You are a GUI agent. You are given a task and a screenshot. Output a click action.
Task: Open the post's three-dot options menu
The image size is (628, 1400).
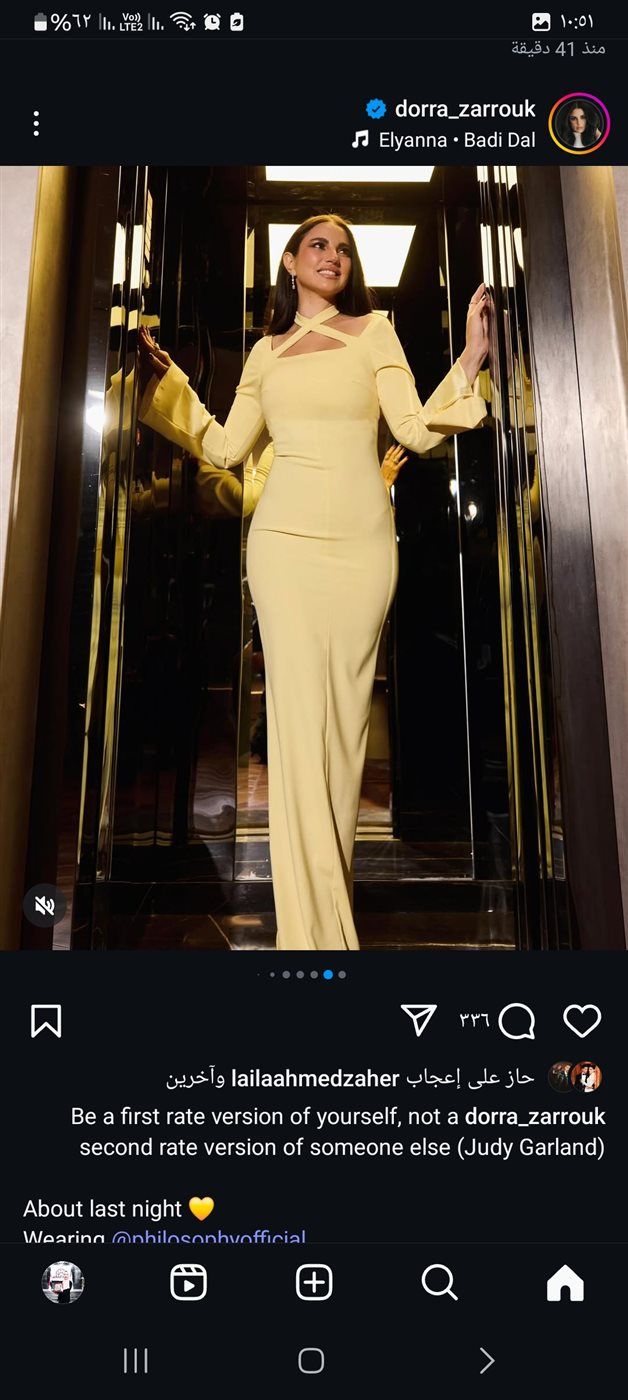coord(36,123)
